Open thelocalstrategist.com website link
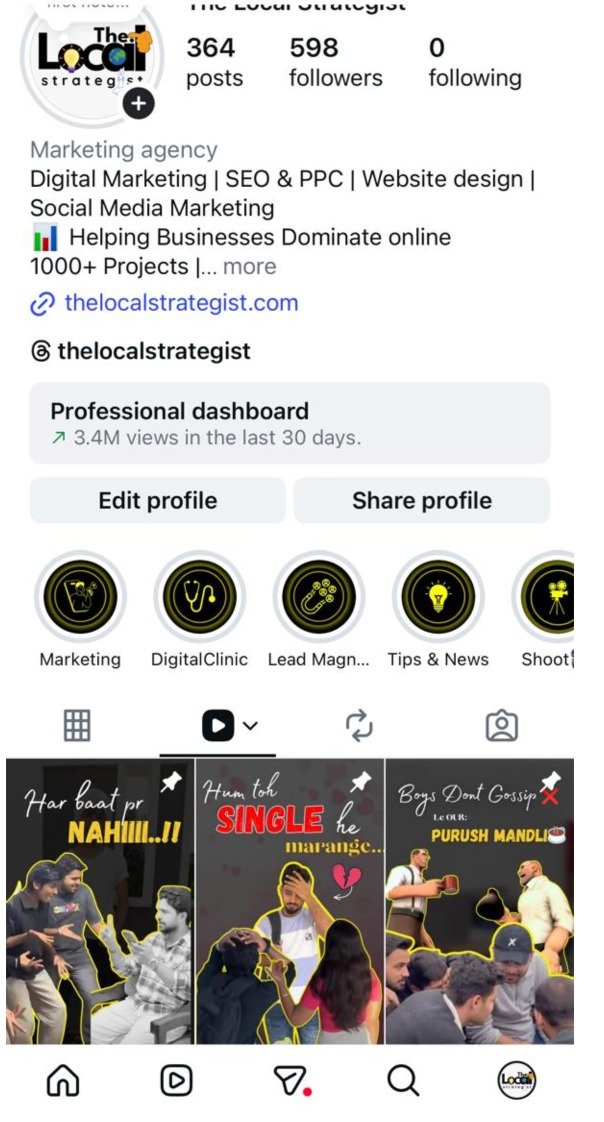The width and height of the screenshot is (604, 1122). (180, 303)
